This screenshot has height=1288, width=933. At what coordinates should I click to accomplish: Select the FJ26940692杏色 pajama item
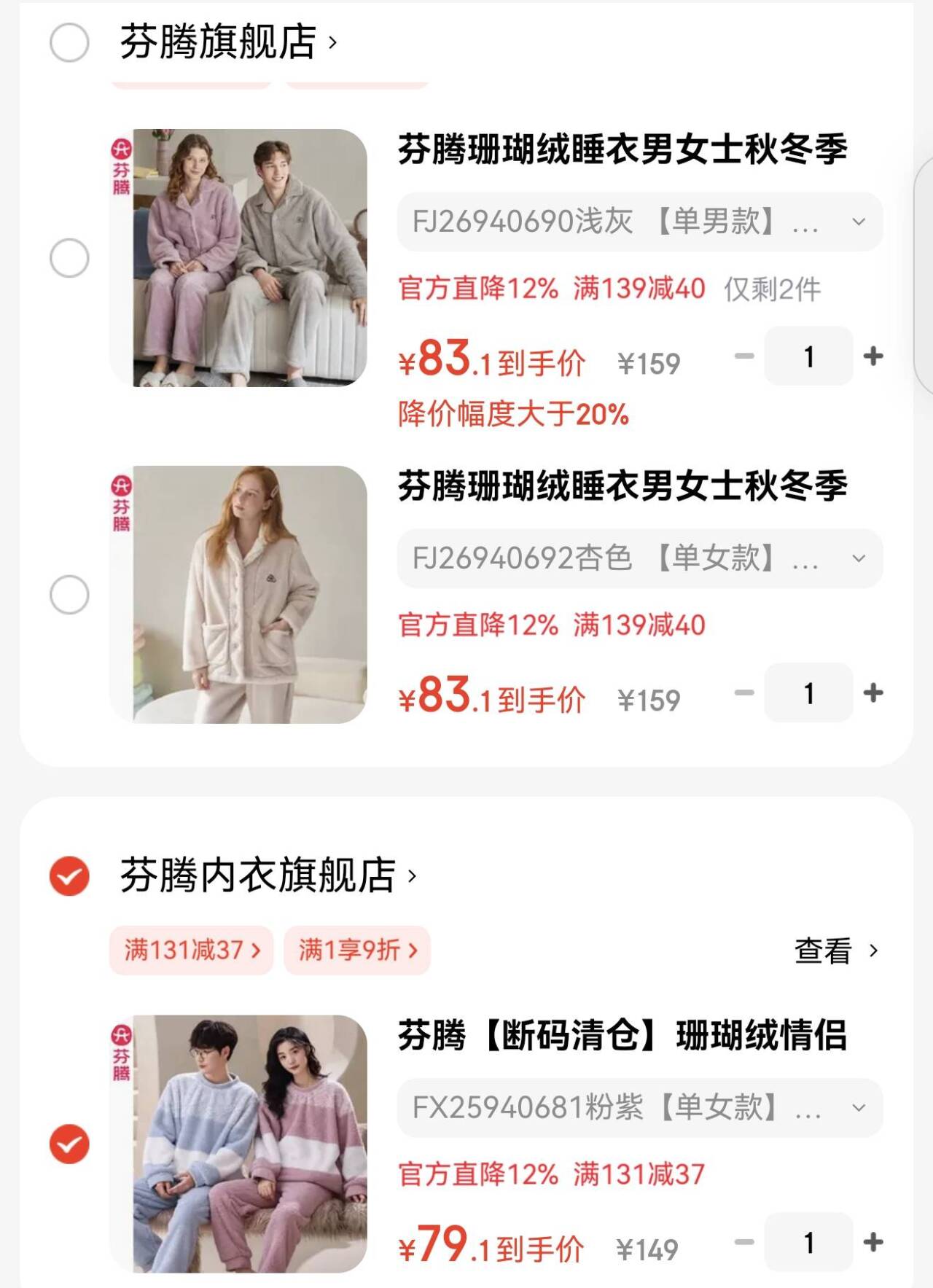[69, 595]
